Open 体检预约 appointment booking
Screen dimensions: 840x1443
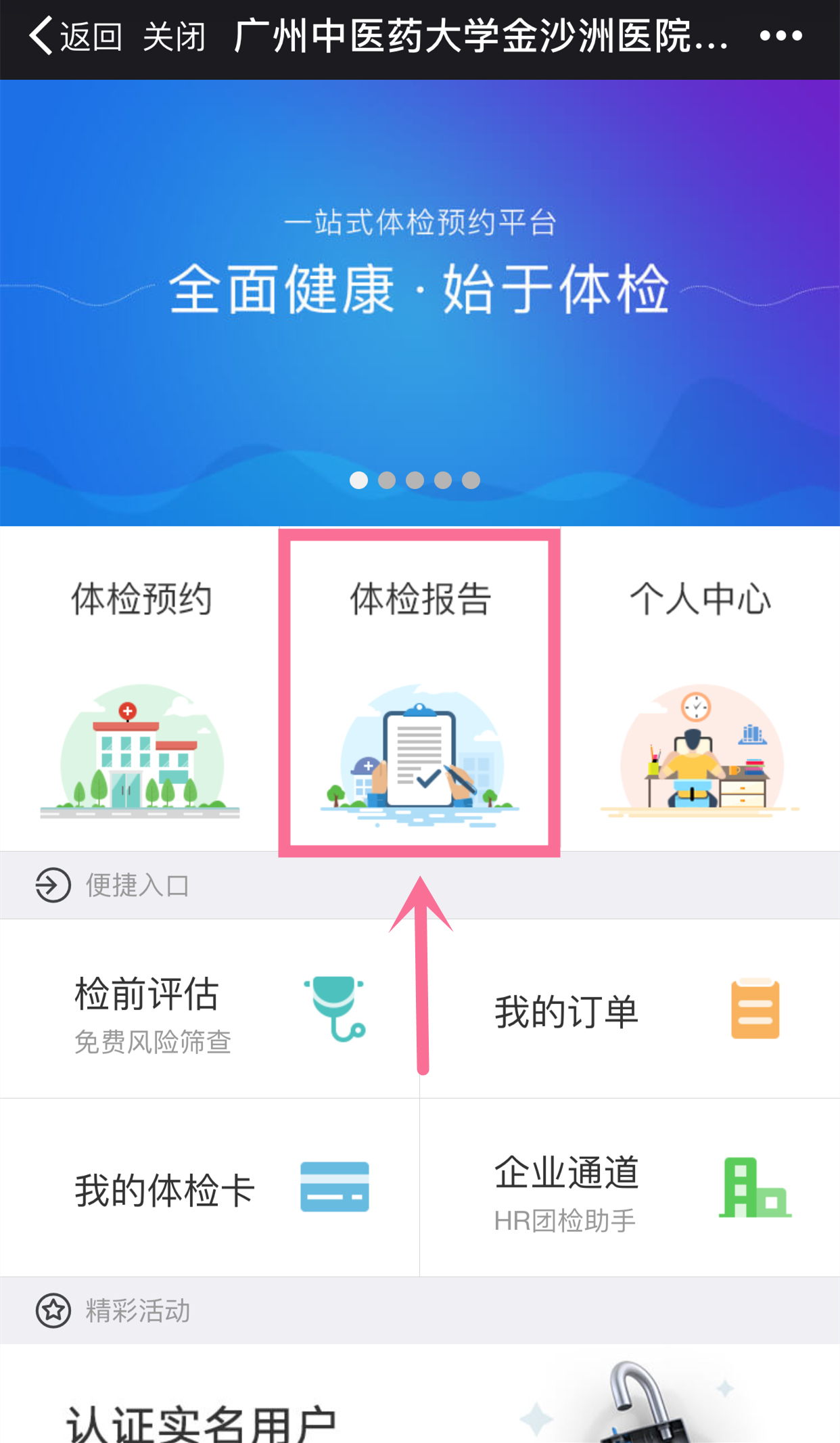pyautogui.click(x=140, y=690)
